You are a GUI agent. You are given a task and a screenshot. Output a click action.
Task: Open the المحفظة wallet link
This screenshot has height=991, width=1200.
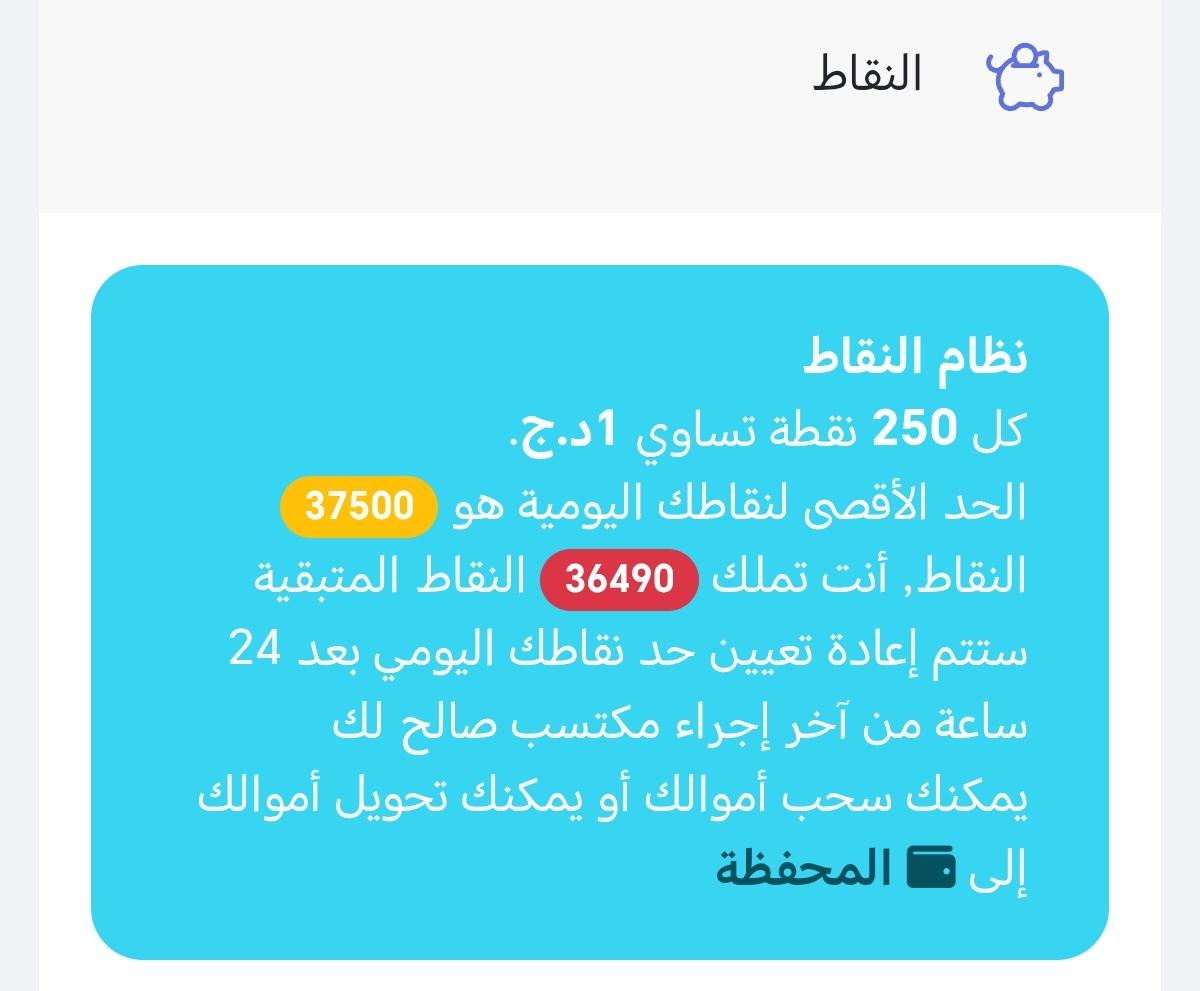pyautogui.click(x=835, y=868)
